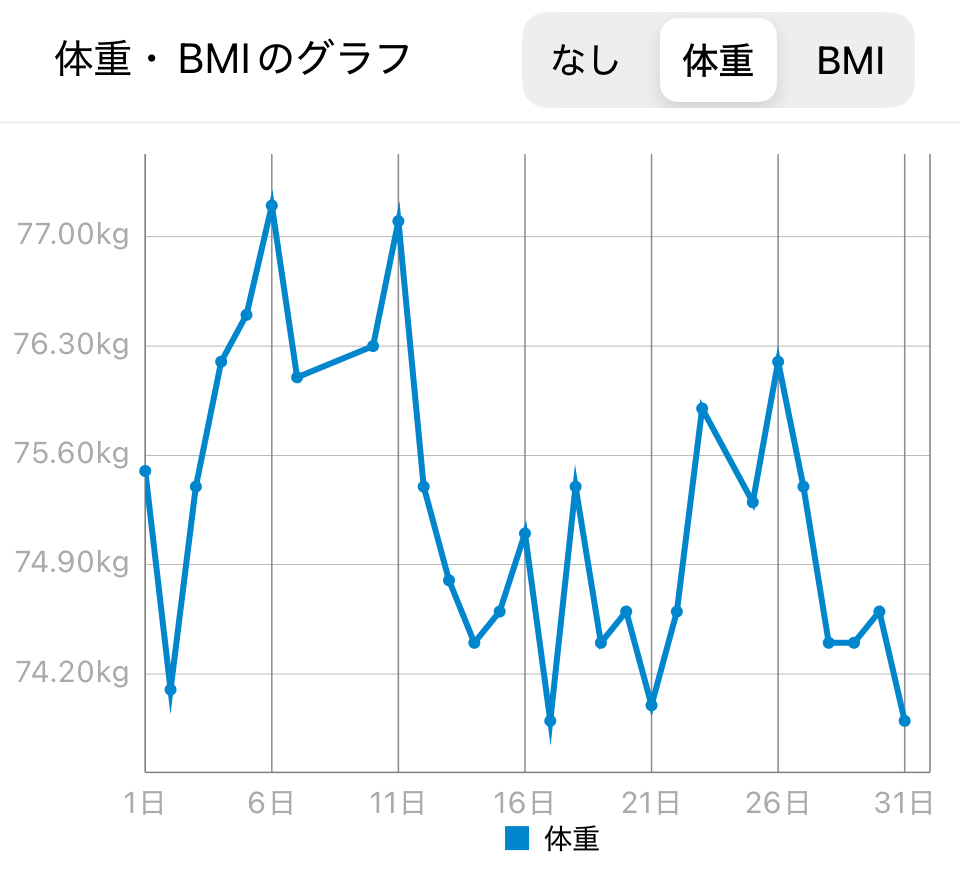960x875 pixels.
Task: Switch to the 体重 graph segment
Action: coord(718,61)
